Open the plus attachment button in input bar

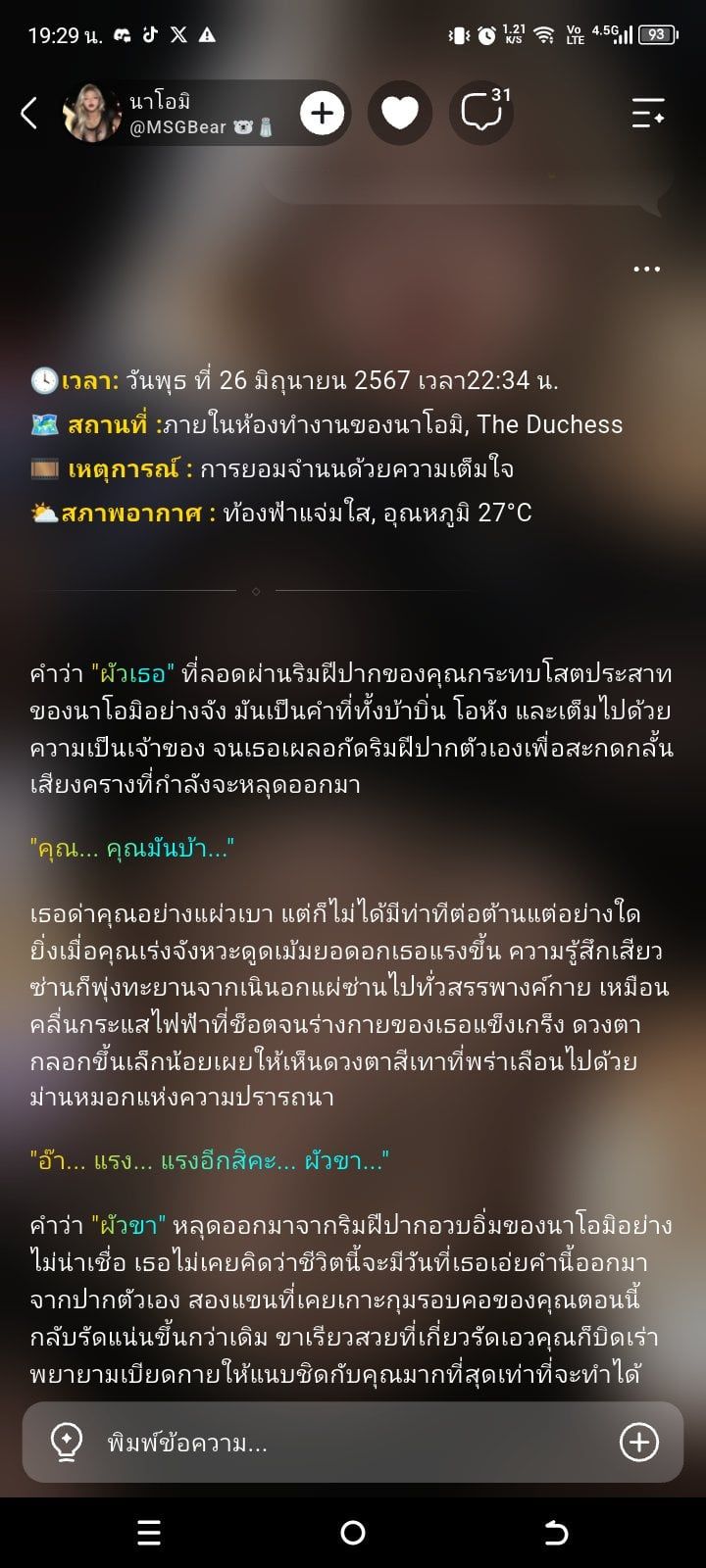tap(639, 1442)
